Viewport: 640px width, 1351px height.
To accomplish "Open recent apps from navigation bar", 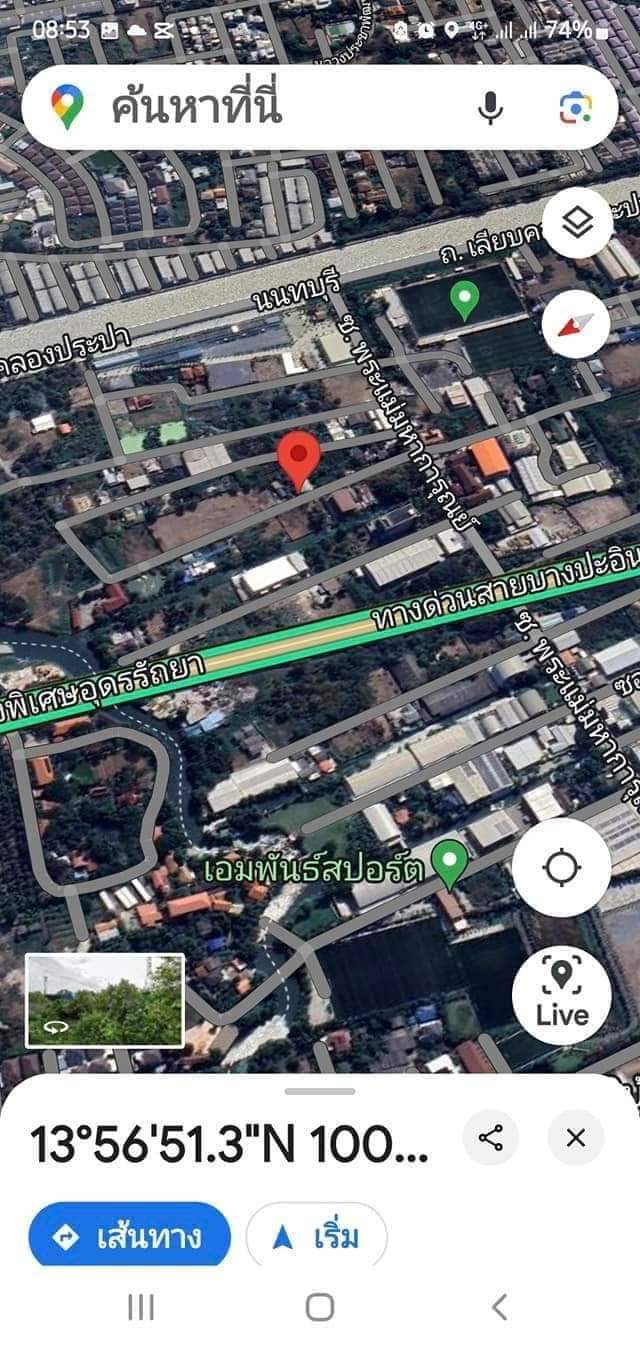I will 141,1306.
